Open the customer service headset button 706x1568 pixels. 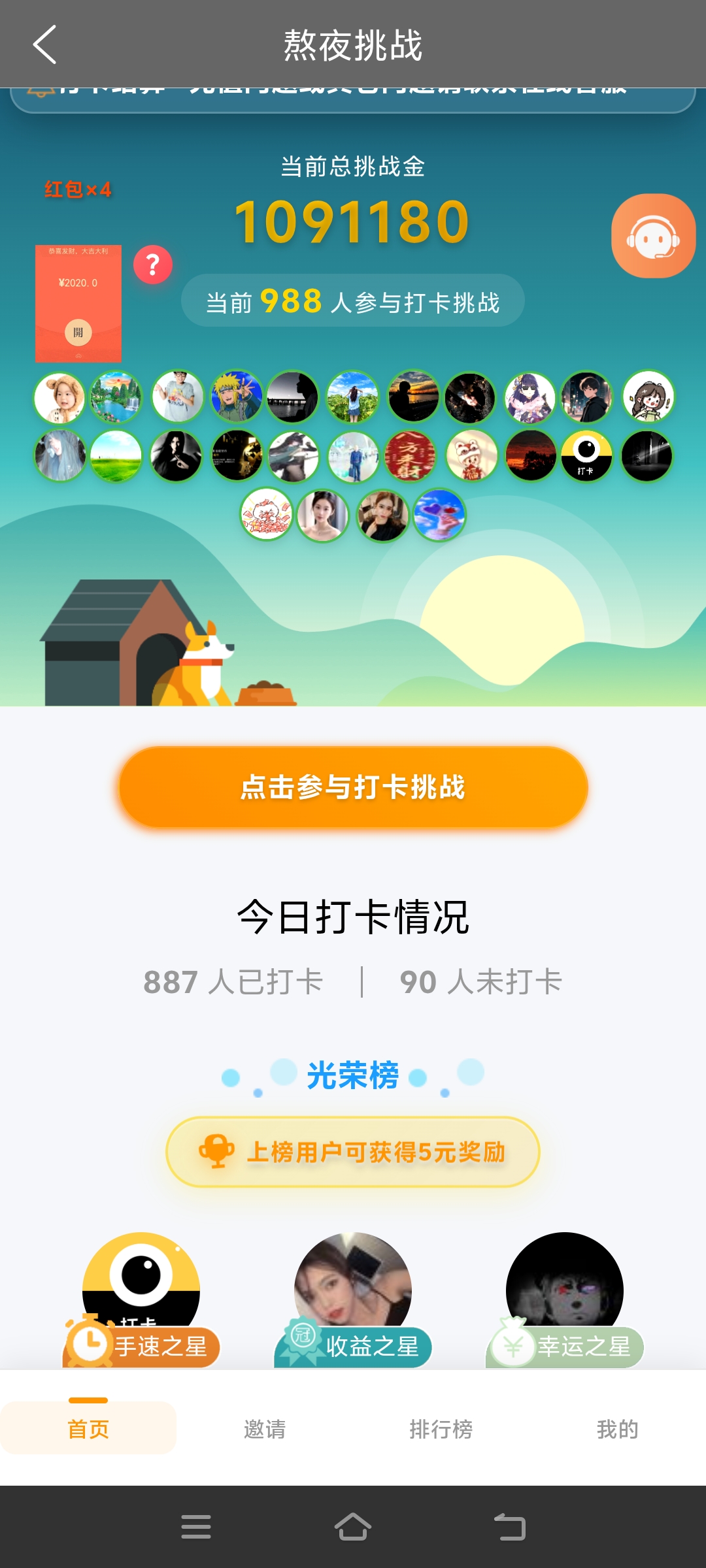coord(652,237)
